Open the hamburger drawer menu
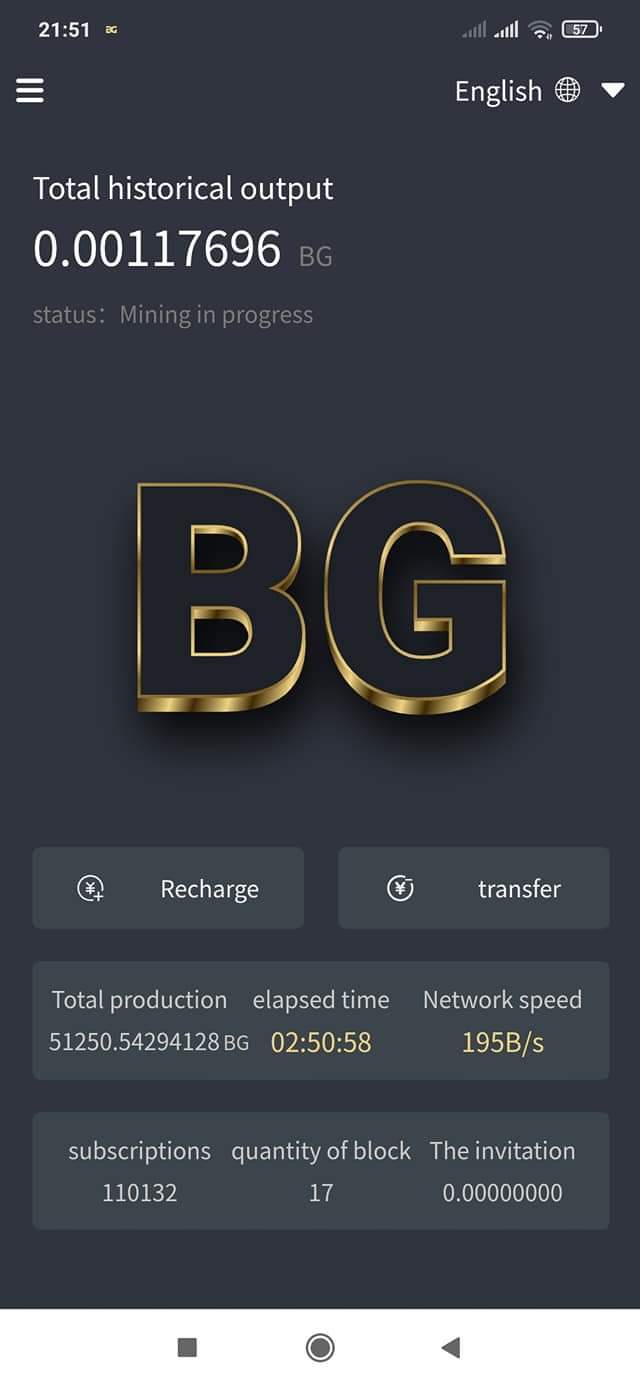 [30, 90]
